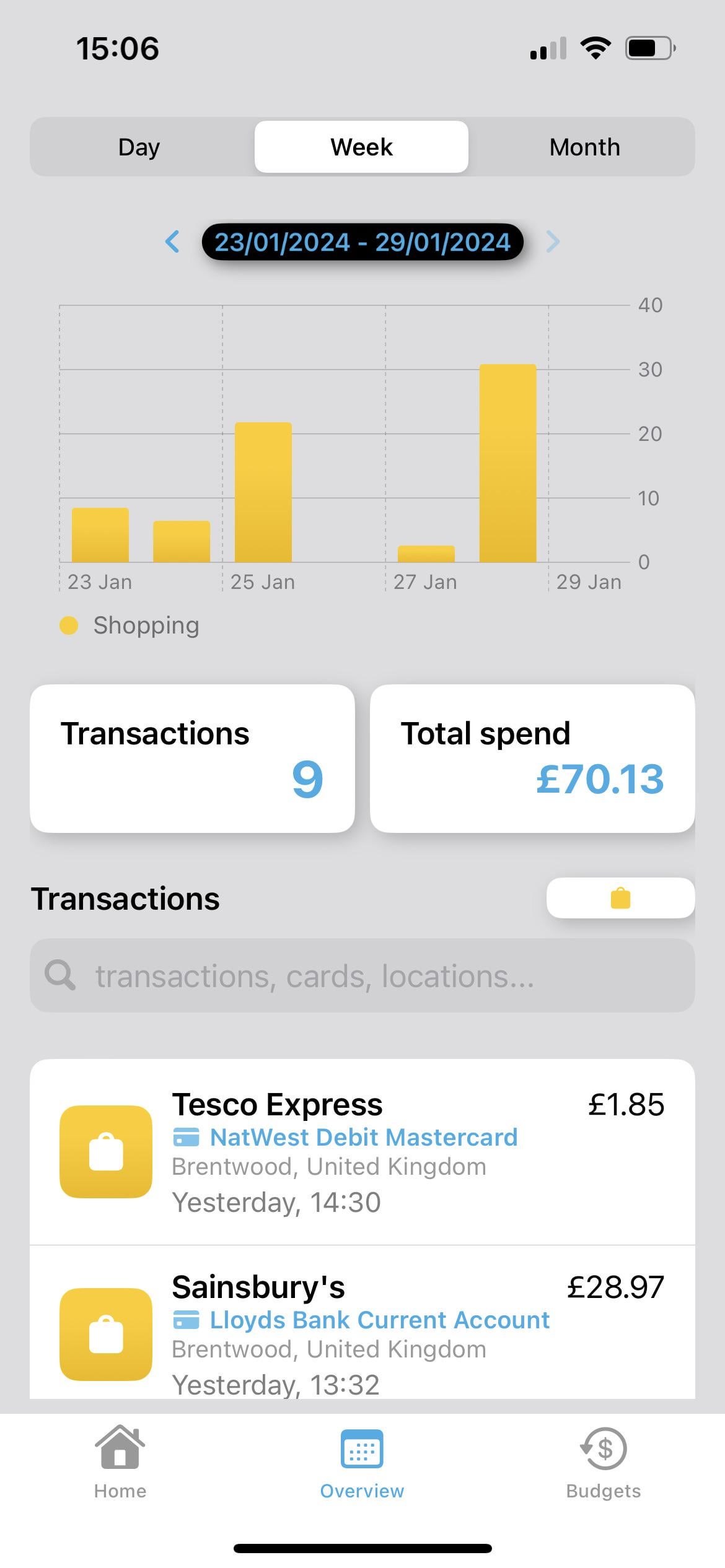
Task: Open the Sainsbury's transaction
Action: click(x=362, y=1323)
